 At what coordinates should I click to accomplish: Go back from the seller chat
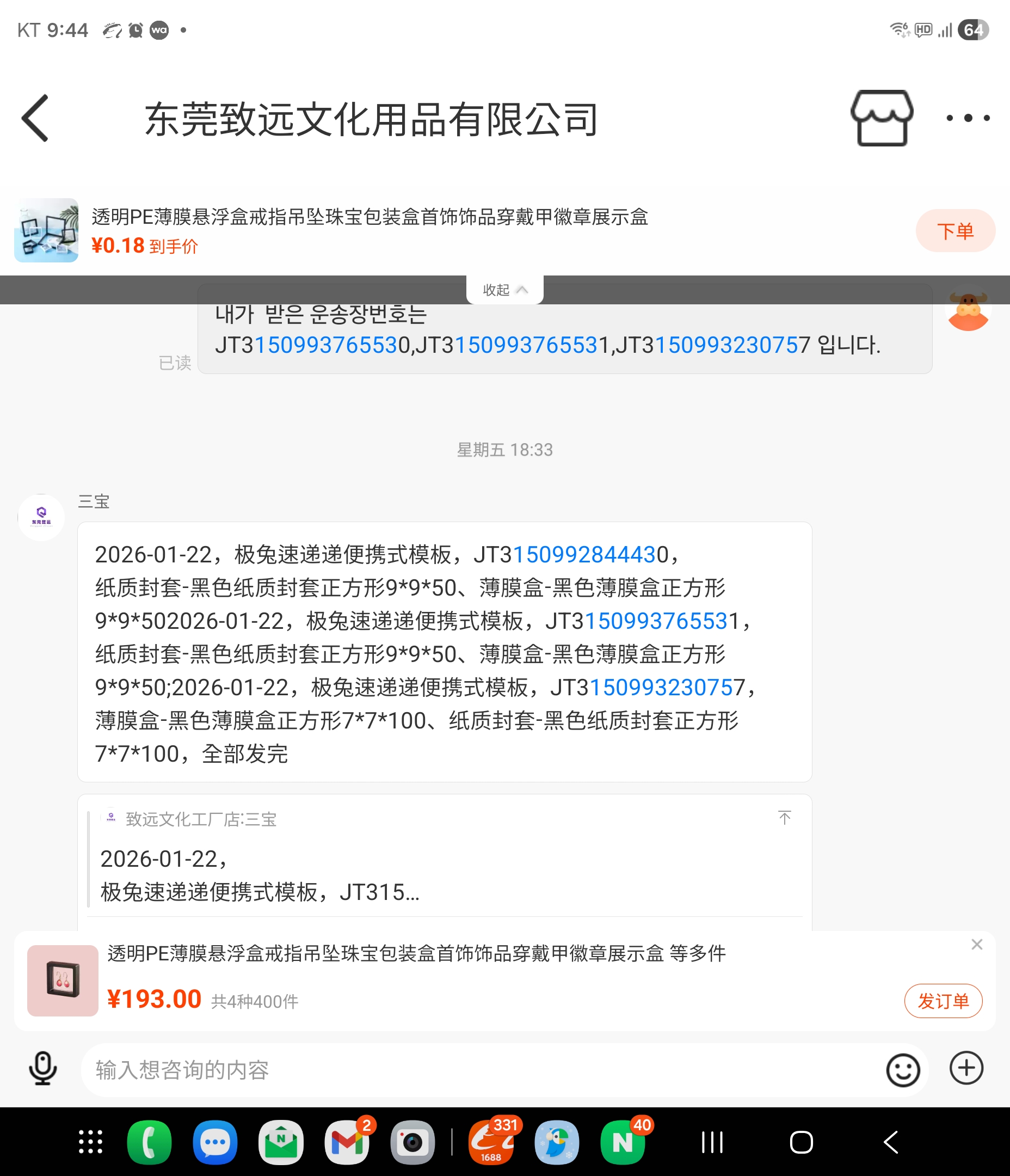(35, 118)
